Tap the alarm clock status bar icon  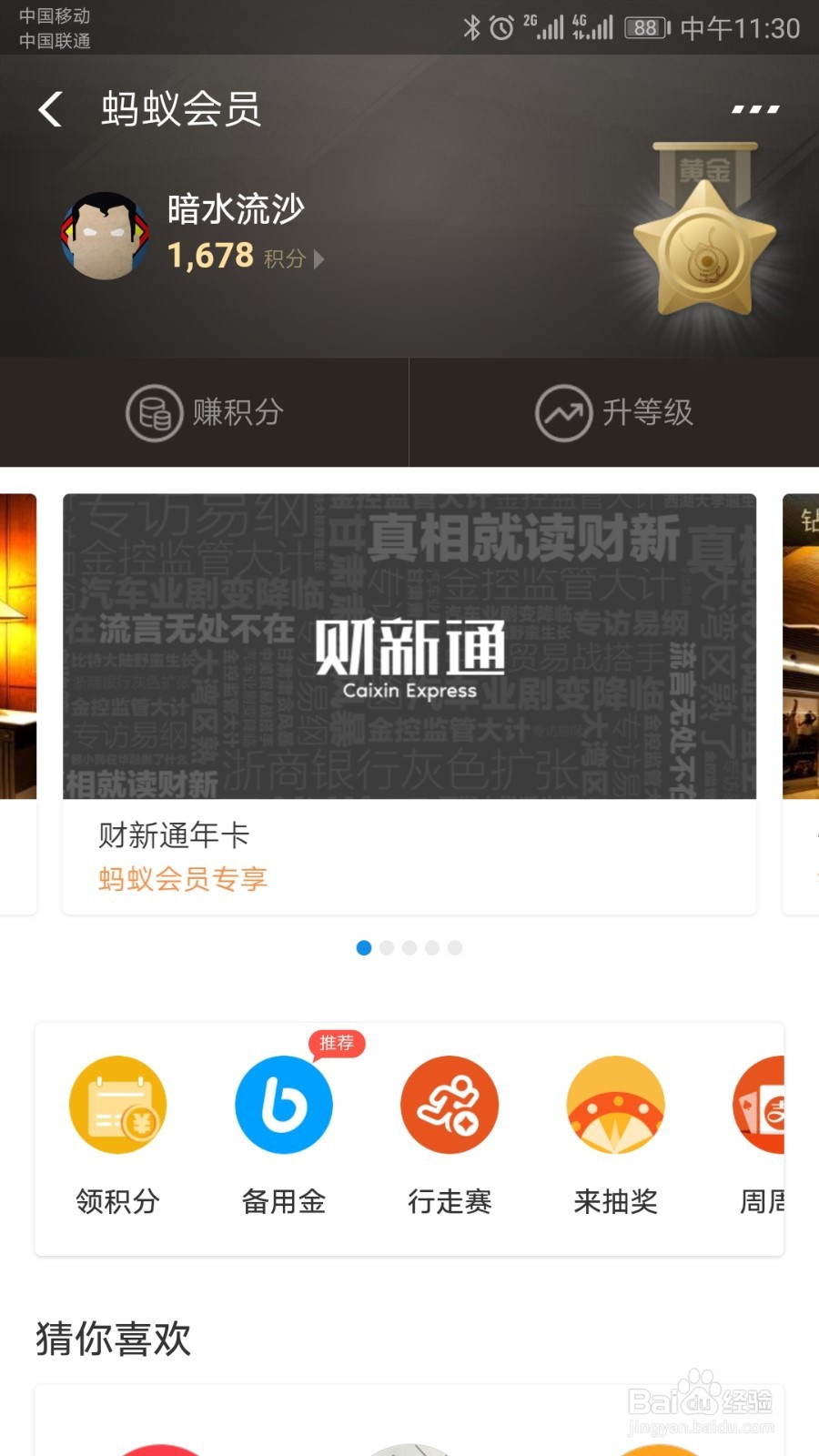point(501,27)
